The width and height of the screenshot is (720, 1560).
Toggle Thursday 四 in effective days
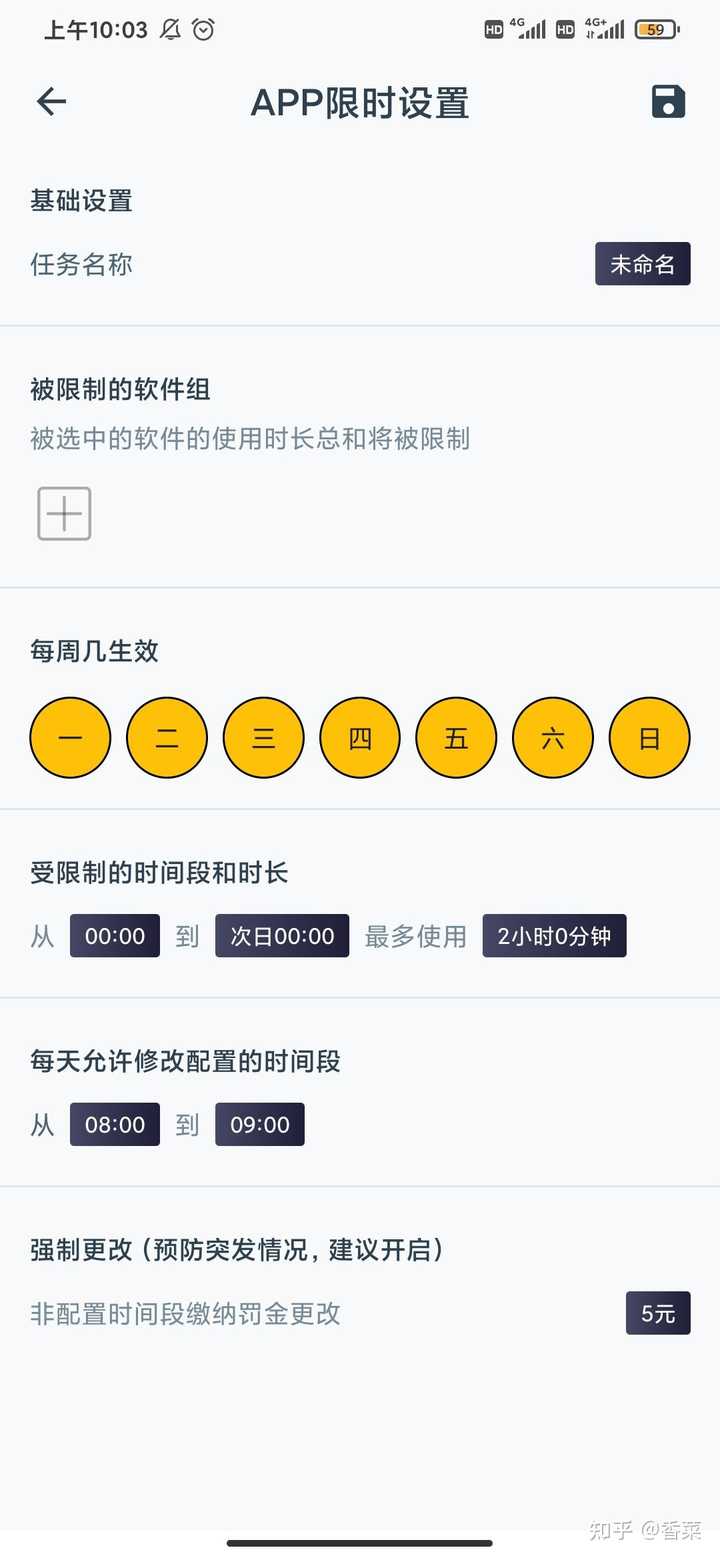(360, 738)
